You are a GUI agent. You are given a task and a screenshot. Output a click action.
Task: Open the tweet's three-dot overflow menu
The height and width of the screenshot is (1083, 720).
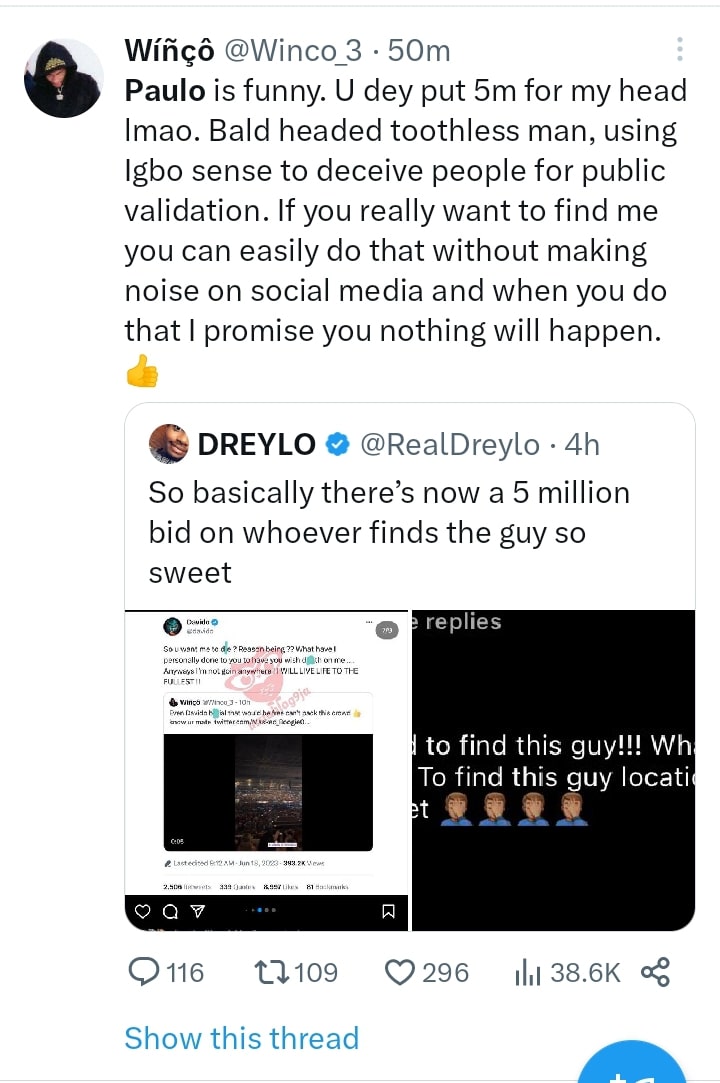click(x=680, y=49)
